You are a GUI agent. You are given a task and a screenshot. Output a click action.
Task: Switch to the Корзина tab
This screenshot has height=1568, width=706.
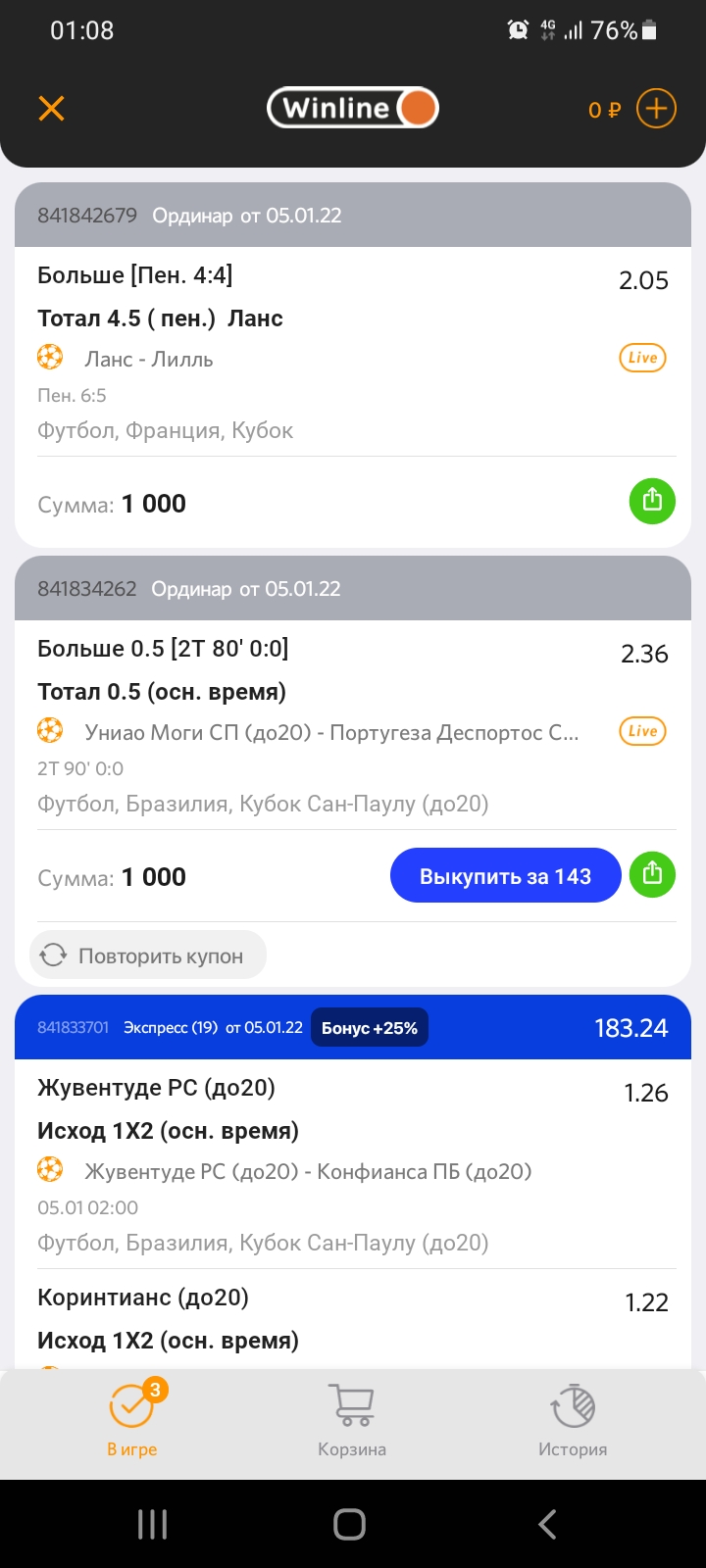click(x=352, y=1421)
